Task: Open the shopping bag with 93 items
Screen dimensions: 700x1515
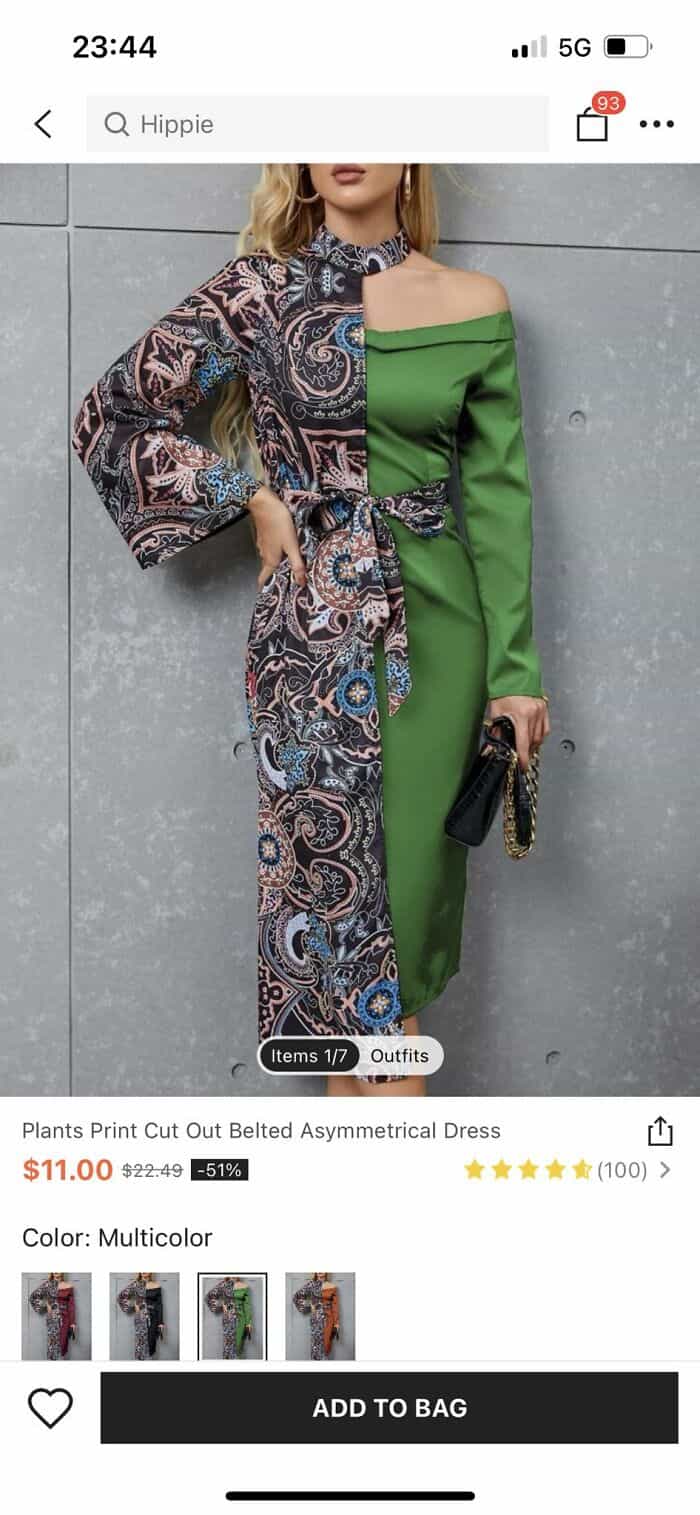Action: (592, 124)
